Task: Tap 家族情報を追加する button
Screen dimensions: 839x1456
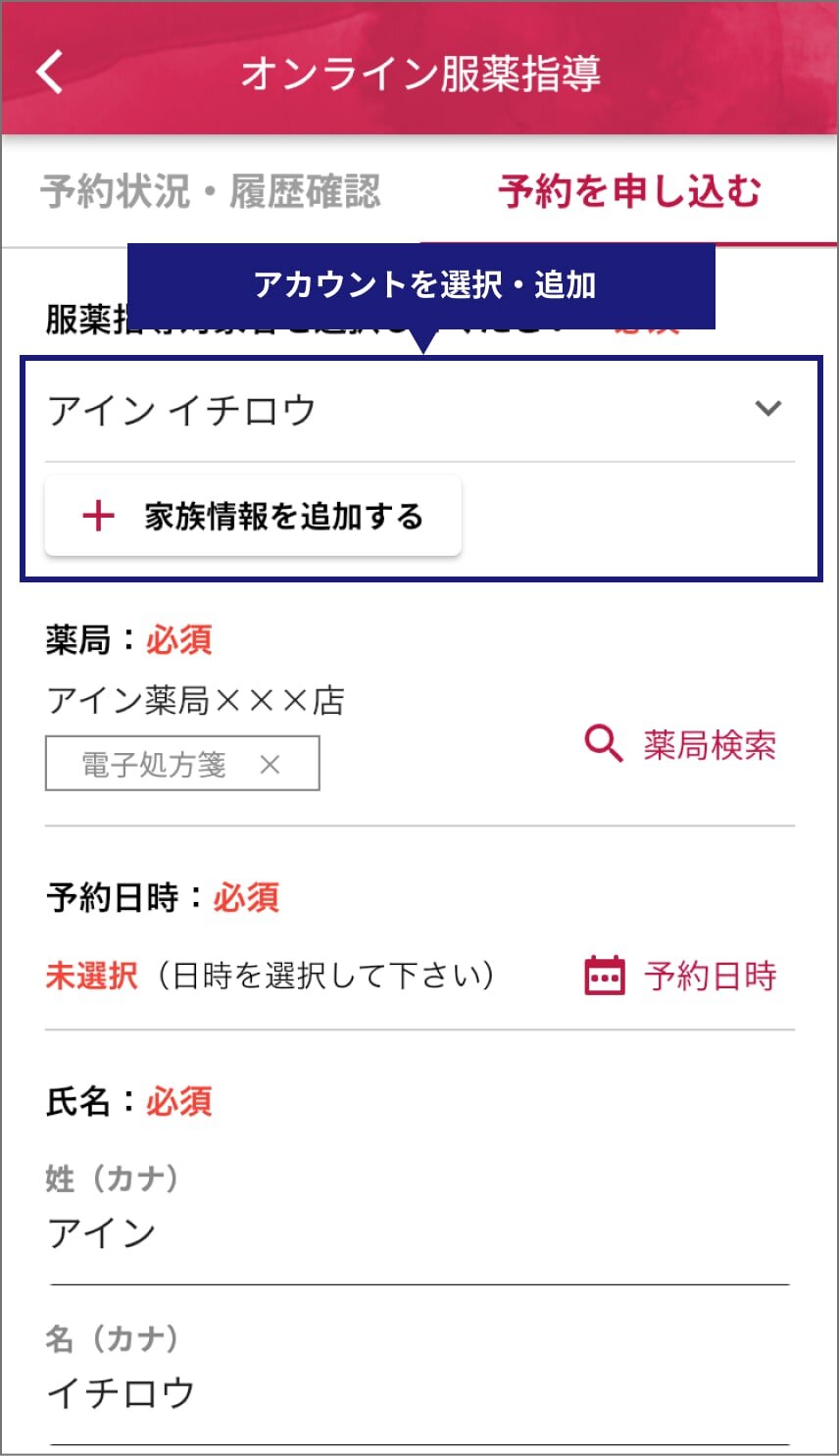Action: [253, 517]
